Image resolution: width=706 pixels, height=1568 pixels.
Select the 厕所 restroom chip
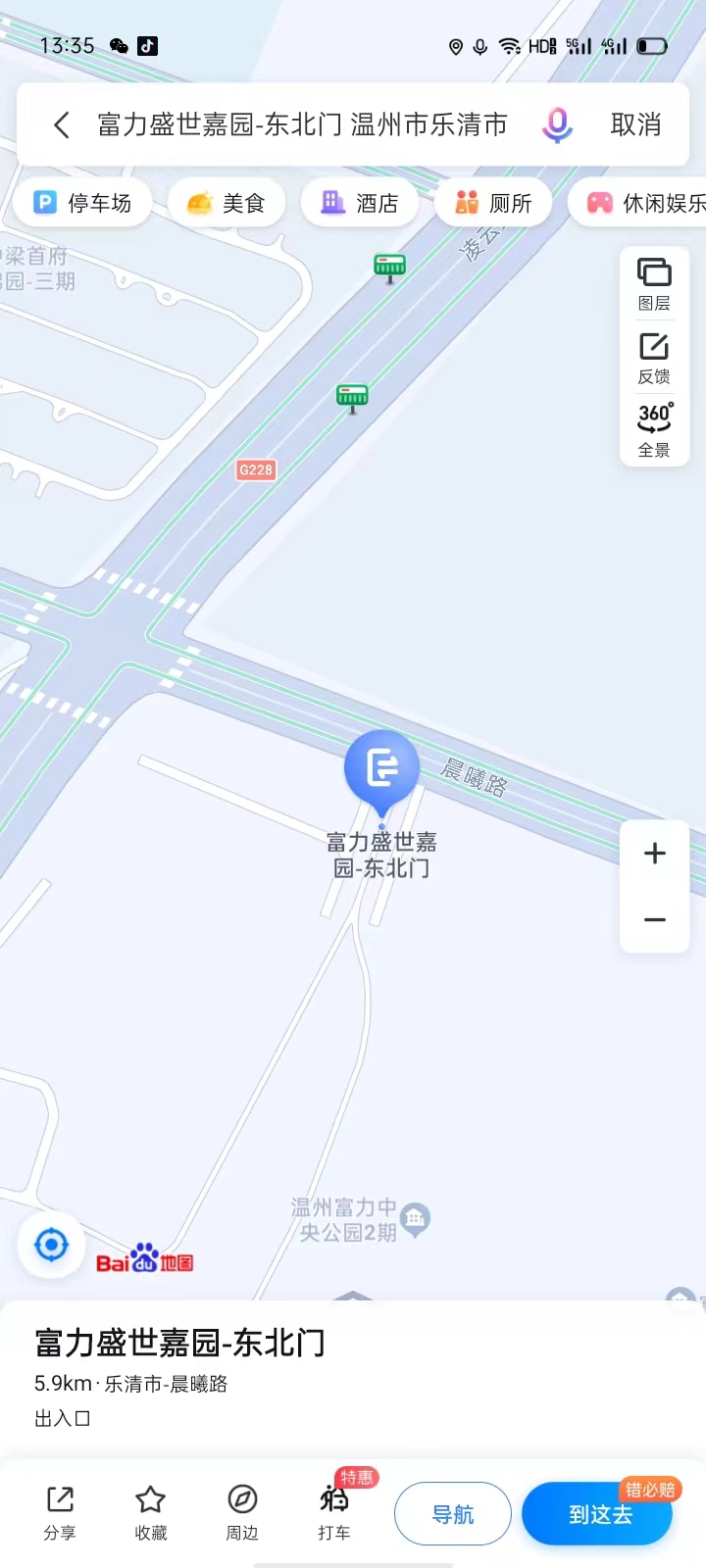493,203
